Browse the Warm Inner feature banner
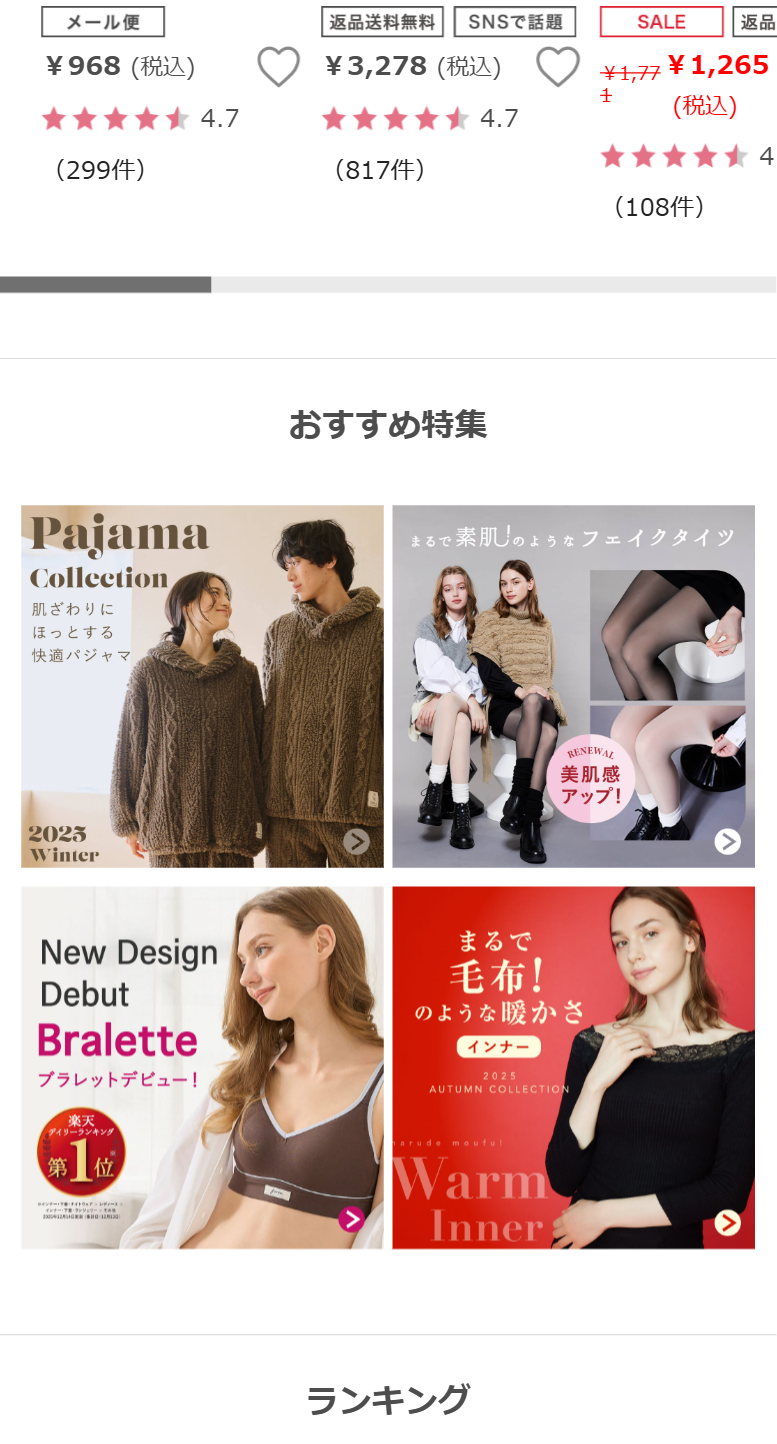Screen dimensions: 777x1444 click(573, 1067)
